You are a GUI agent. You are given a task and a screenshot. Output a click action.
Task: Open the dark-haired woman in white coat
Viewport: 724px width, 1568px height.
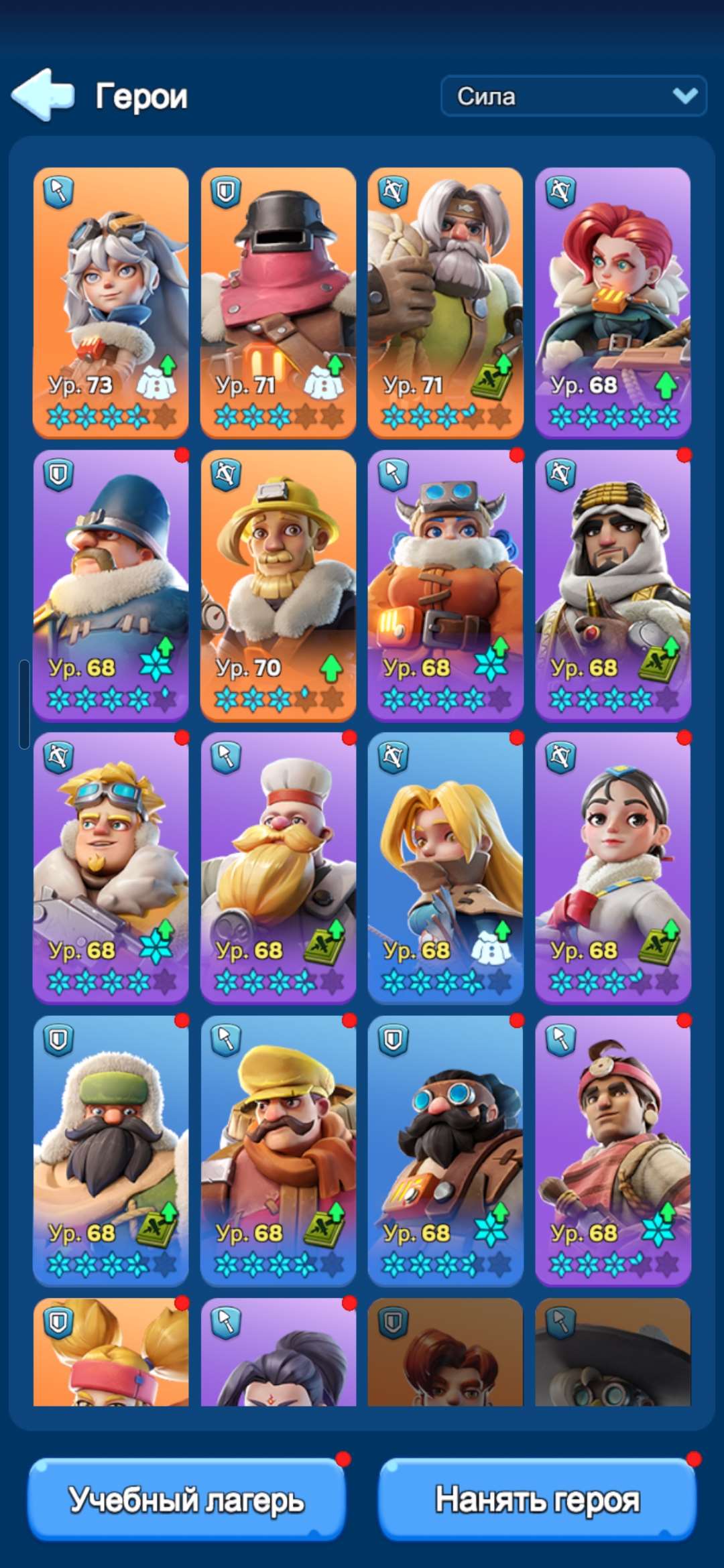click(613, 868)
